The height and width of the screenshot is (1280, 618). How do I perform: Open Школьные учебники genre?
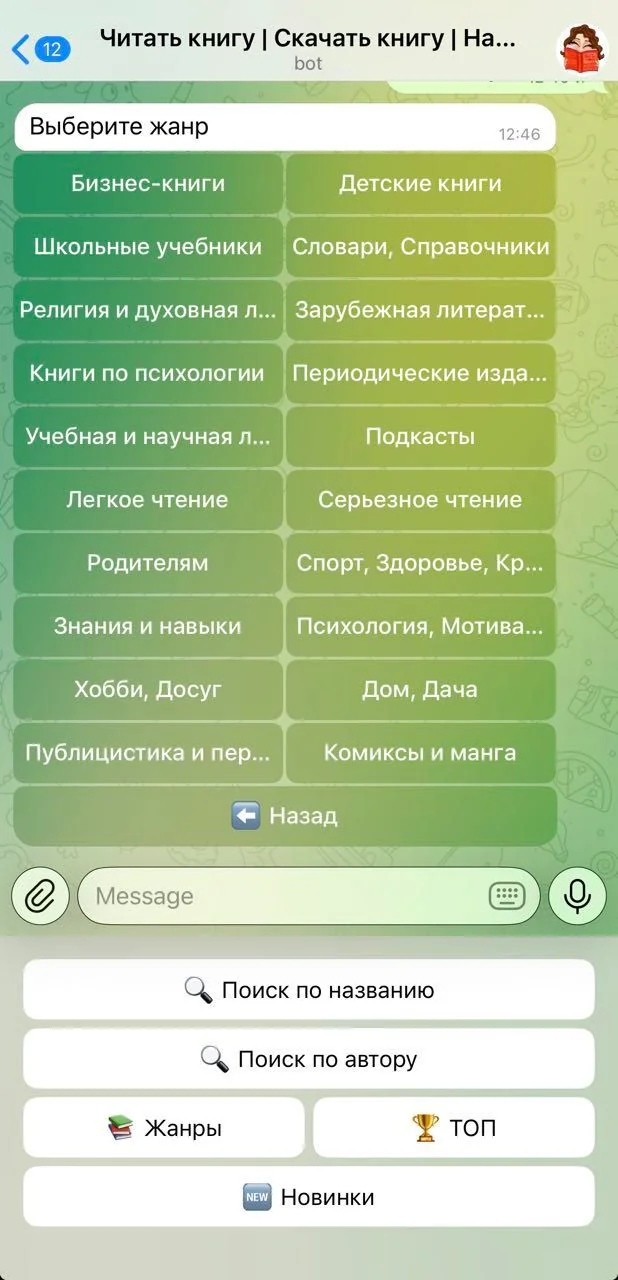(x=148, y=246)
